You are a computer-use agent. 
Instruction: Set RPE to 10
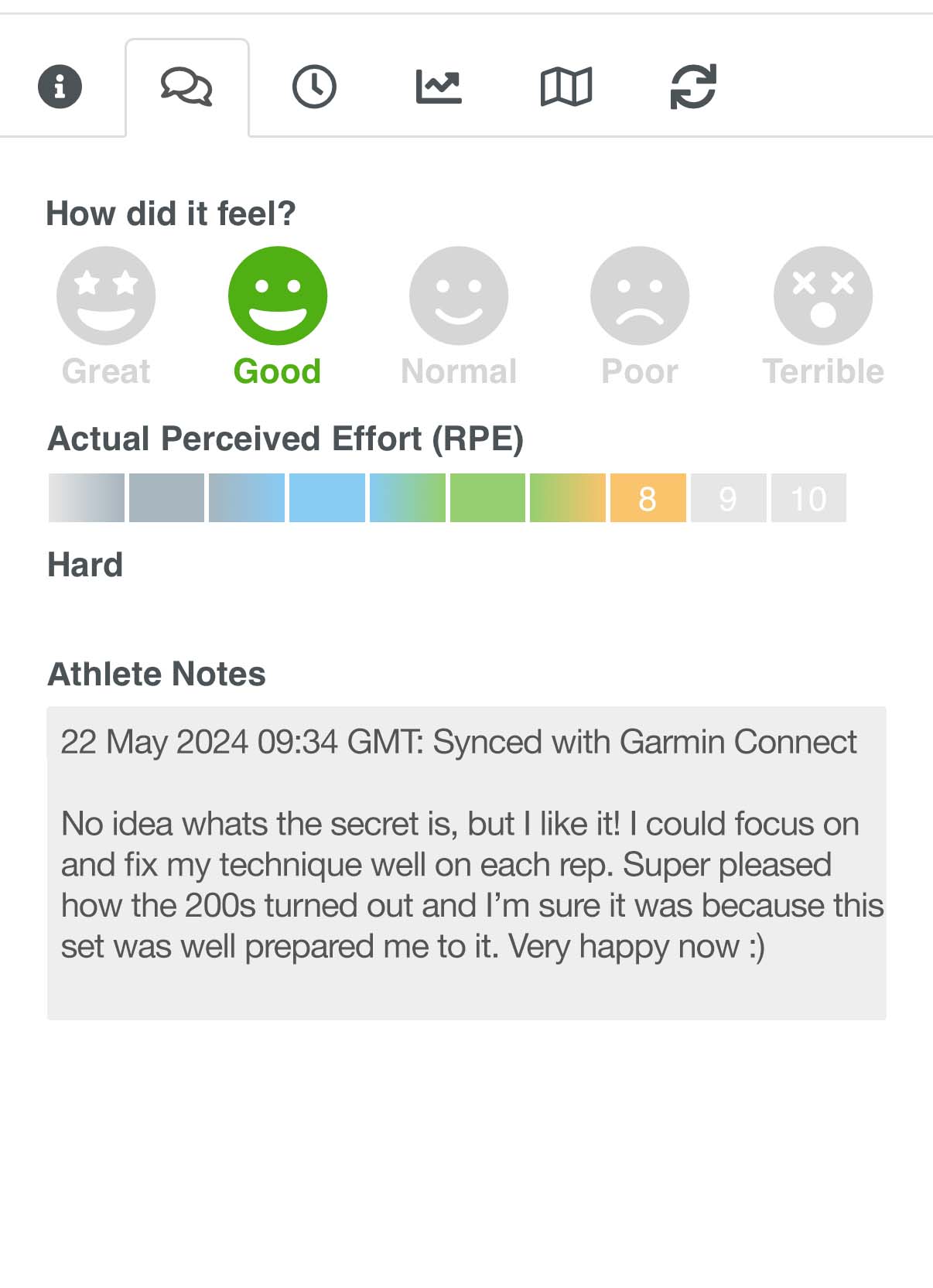pyautogui.click(x=808, y=498)
